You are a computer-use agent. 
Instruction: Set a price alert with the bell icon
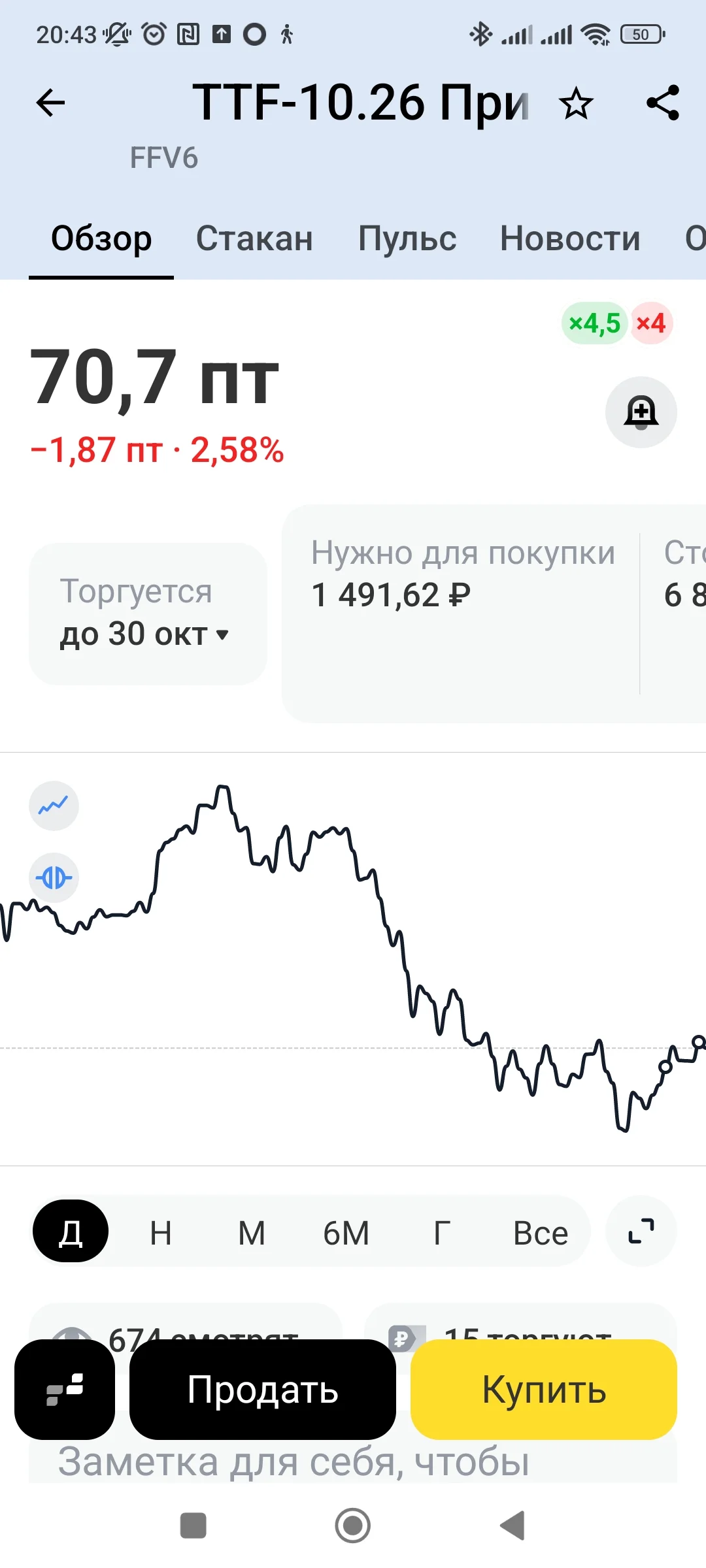(x=641, y=412)
